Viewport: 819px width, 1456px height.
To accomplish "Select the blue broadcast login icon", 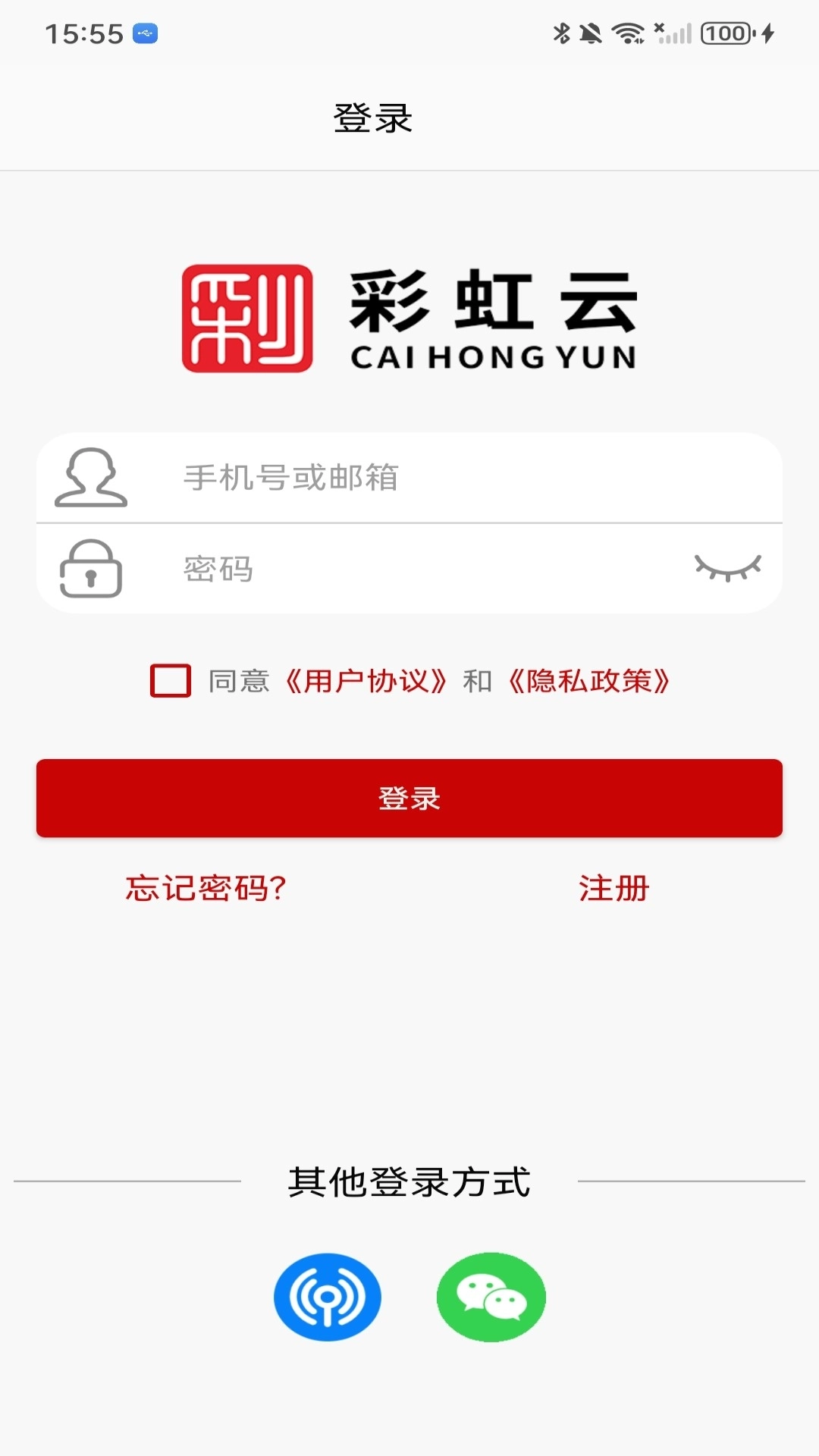I will (328, 1297).
